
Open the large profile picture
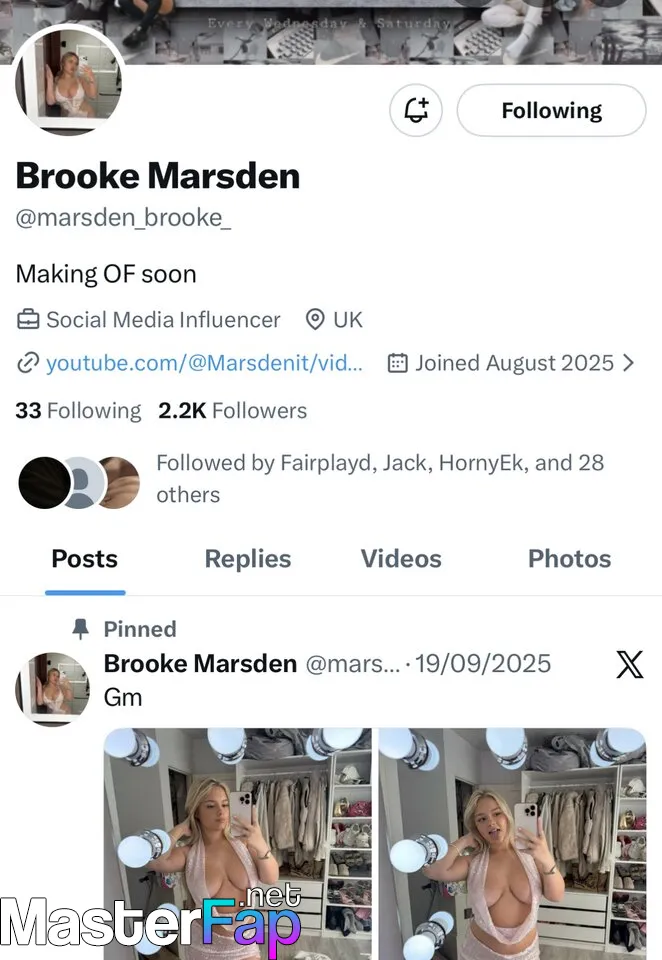(69, 80)
